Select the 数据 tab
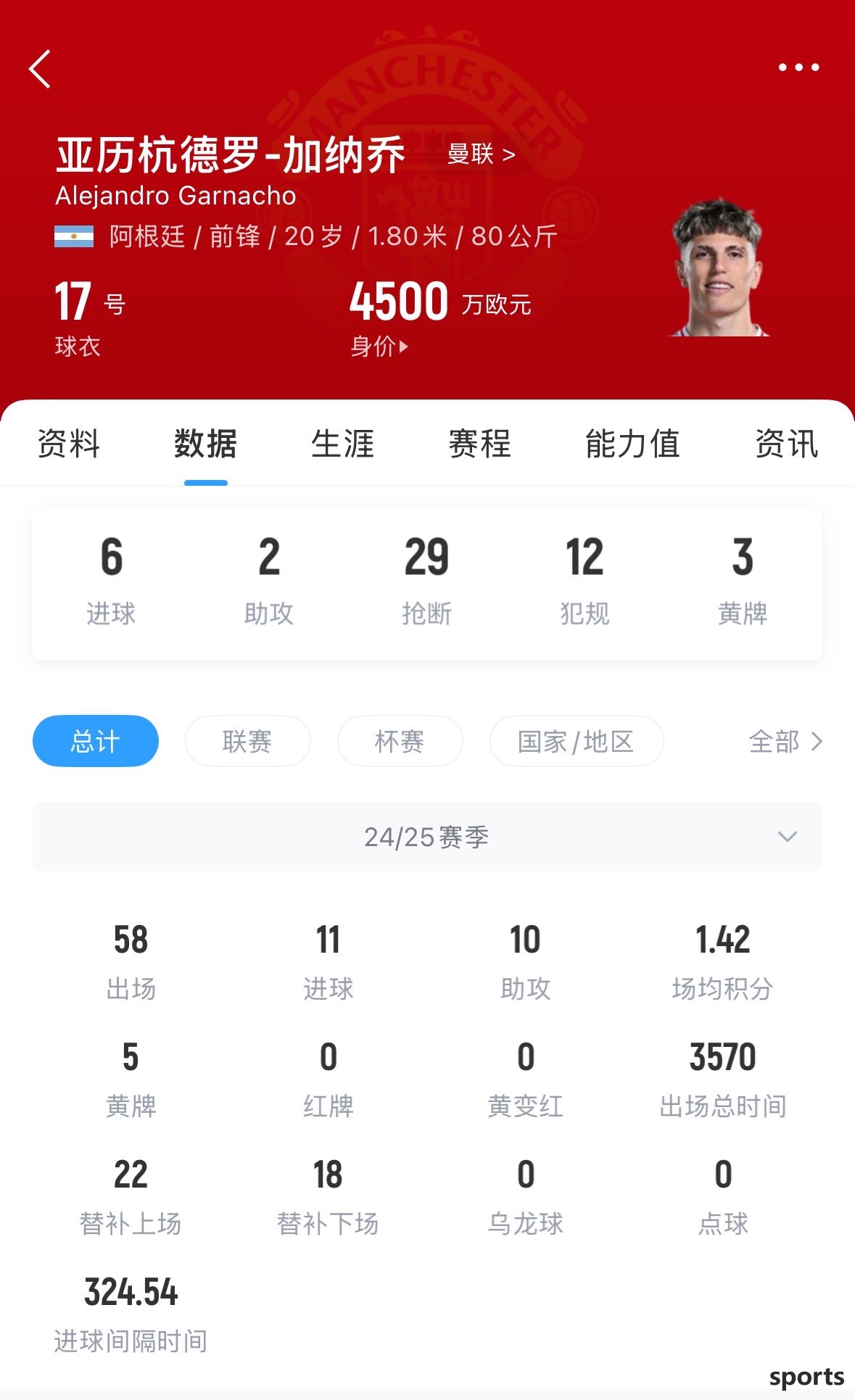This screenshot has width=855, height=1400. click(x=205, y=444)
